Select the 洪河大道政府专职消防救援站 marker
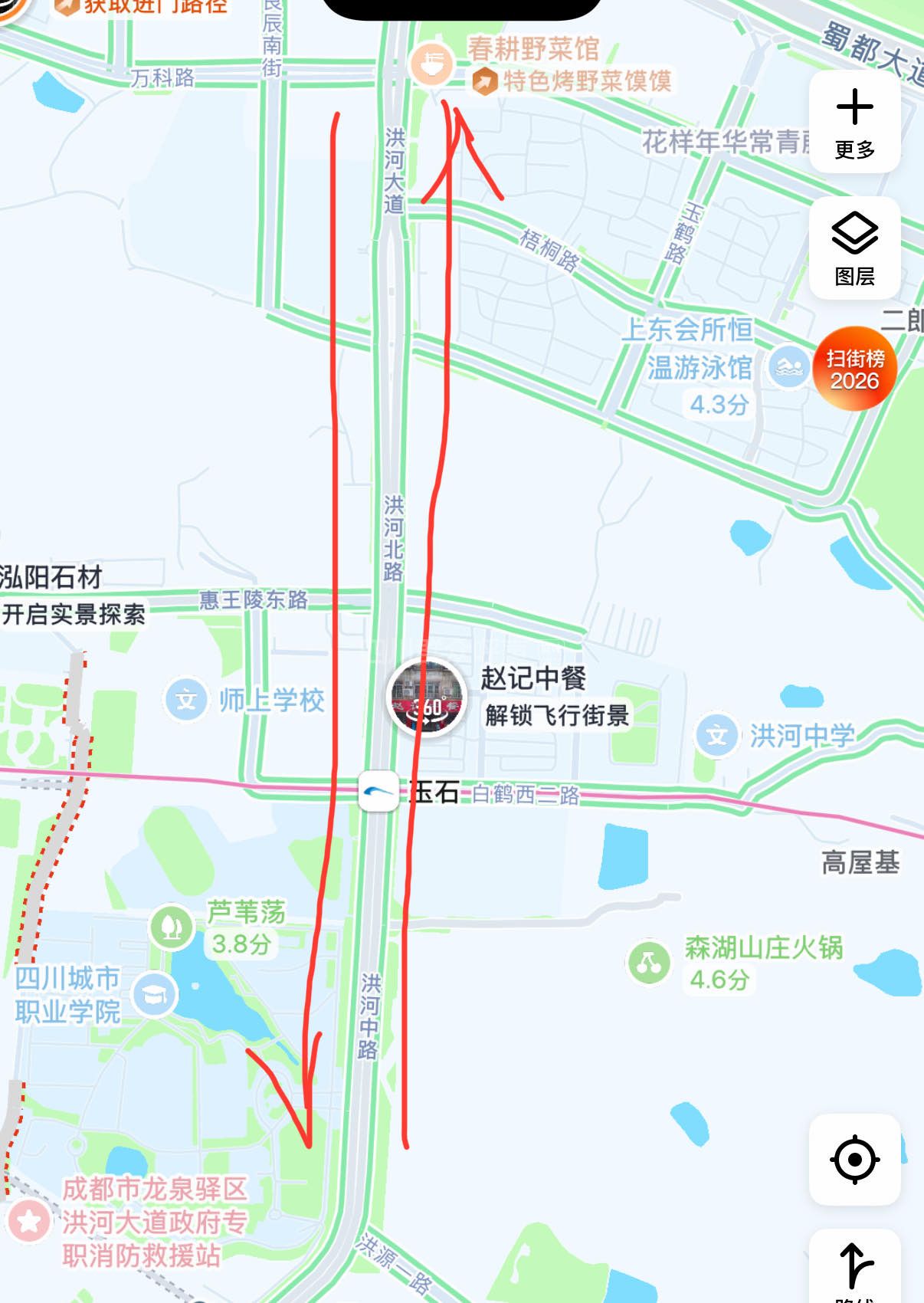This screenshot has width=924, height=1303. 29,1220
